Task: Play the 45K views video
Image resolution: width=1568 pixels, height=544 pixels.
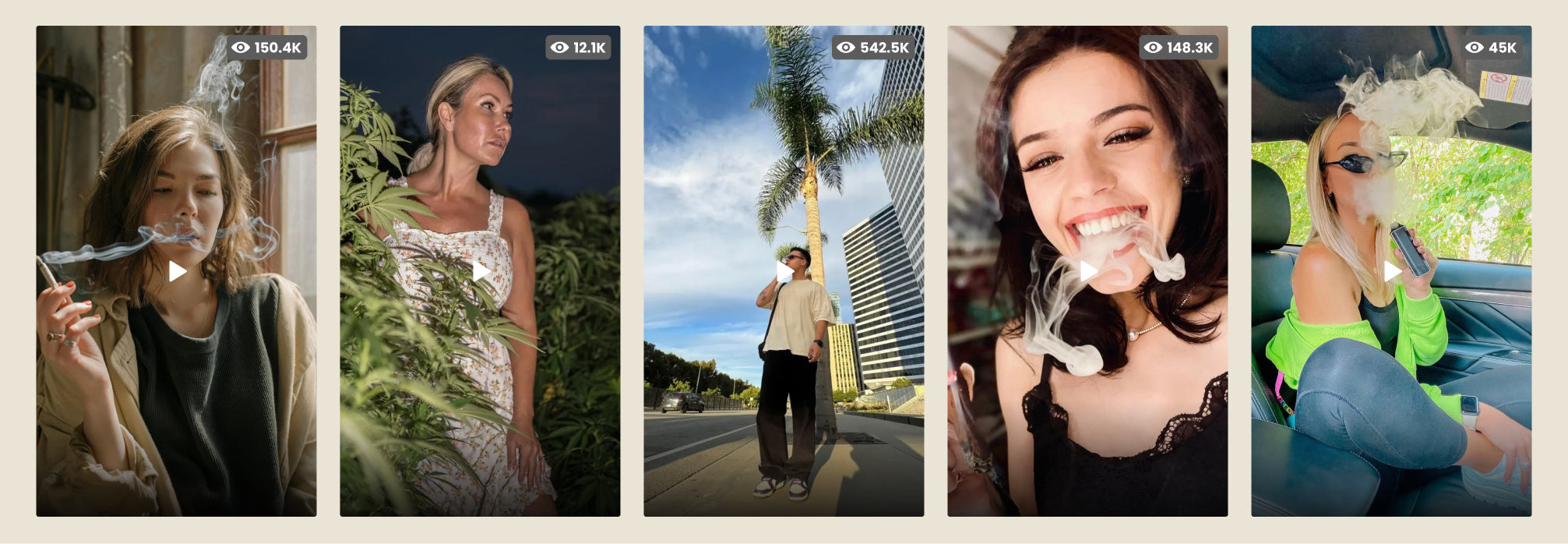Action: tap(1392, 271)
